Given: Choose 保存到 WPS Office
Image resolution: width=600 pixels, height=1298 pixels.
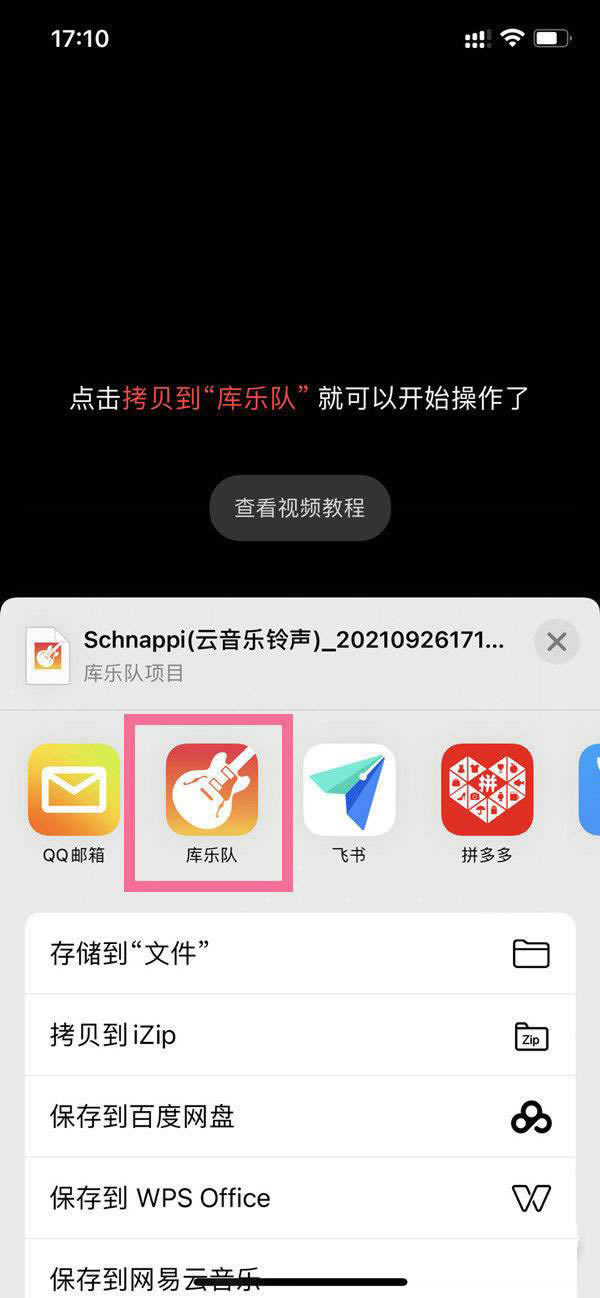Looking at the screenshot, I should coord(300,1198).
